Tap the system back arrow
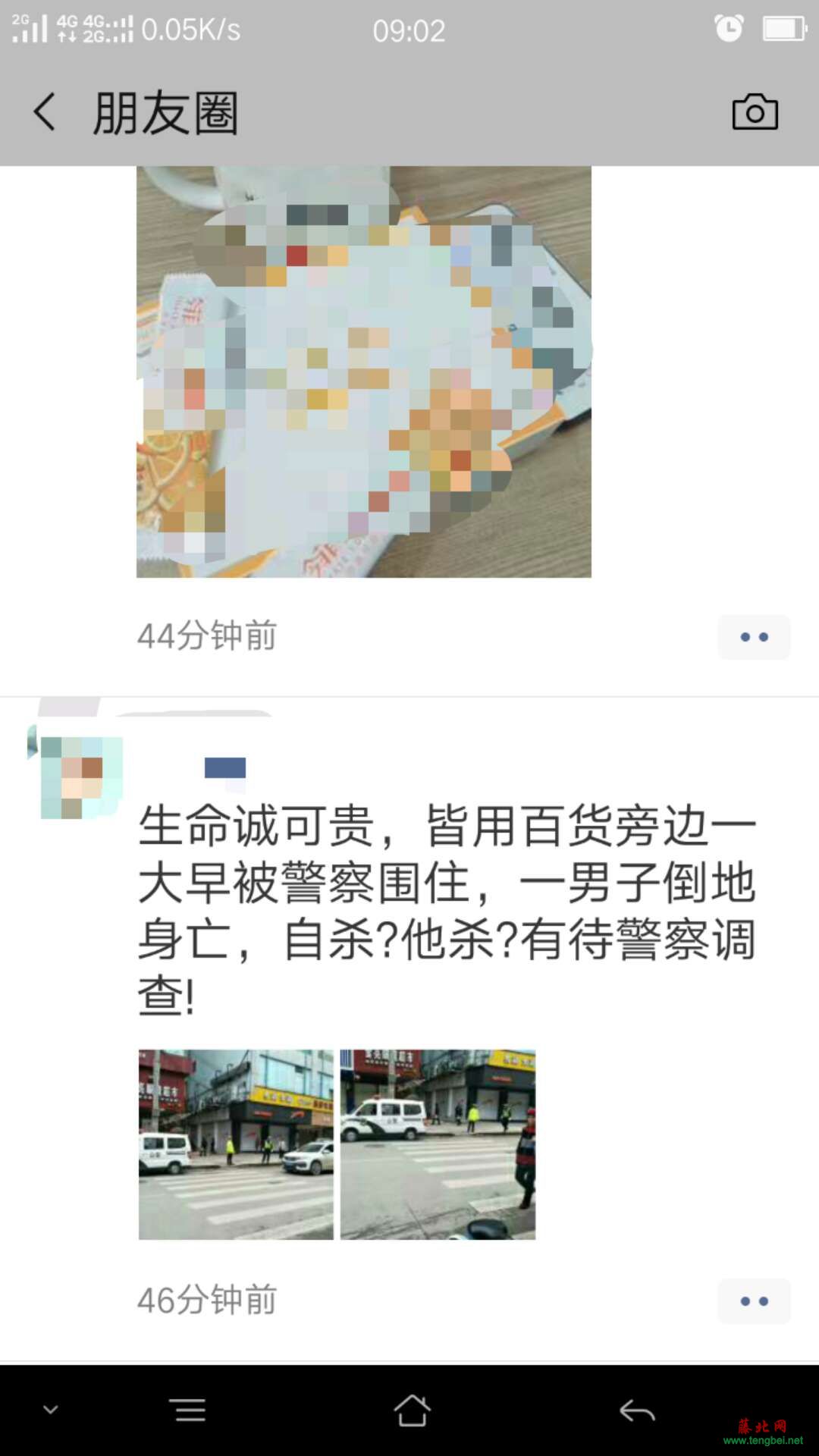This screenshot has width=819, height=1456. (x=637, y=1410)
